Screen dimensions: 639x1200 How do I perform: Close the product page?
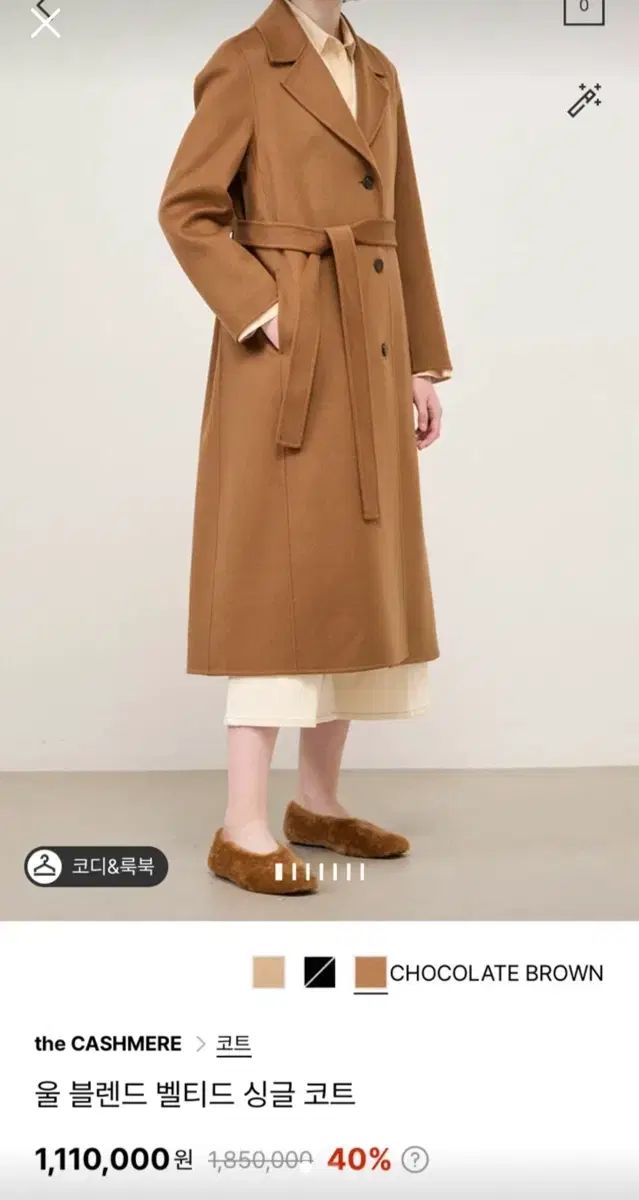pos(45,21)
